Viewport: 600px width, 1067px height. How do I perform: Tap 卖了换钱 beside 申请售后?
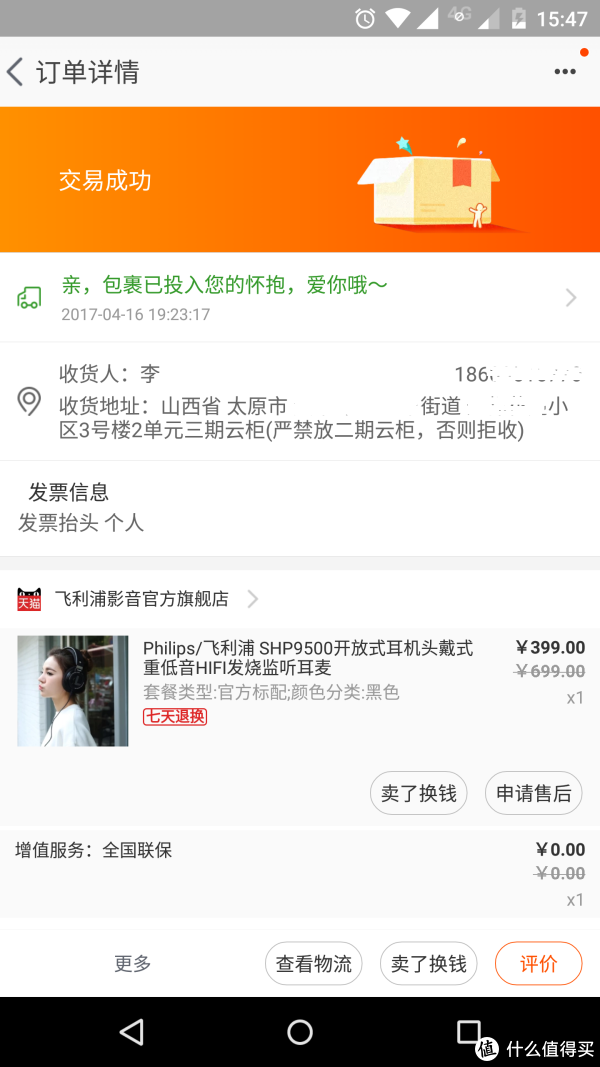coord(419,793)
